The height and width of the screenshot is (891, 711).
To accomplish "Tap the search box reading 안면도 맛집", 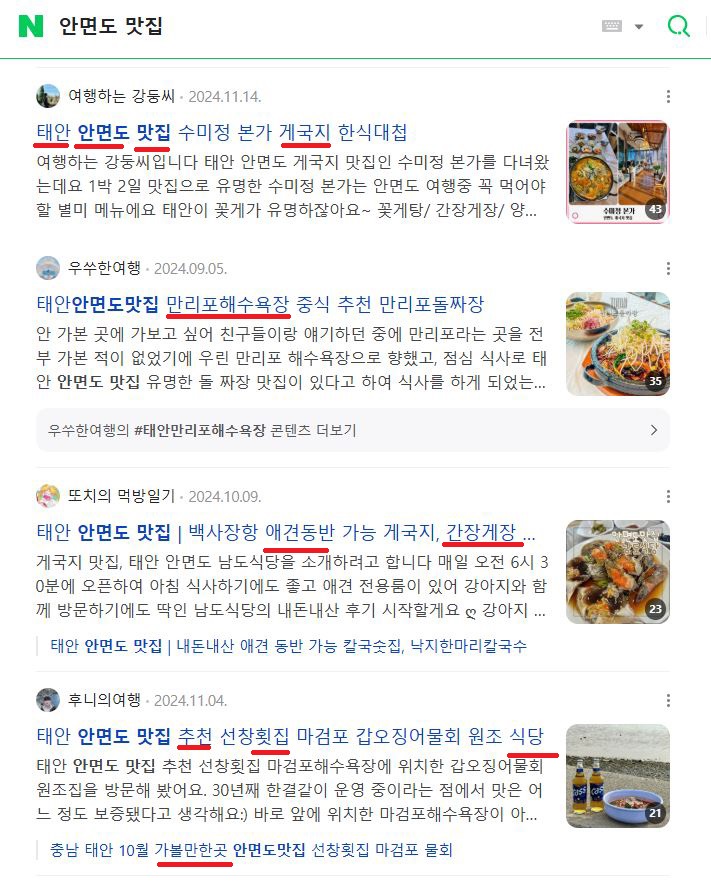I will tap(300, 26).
